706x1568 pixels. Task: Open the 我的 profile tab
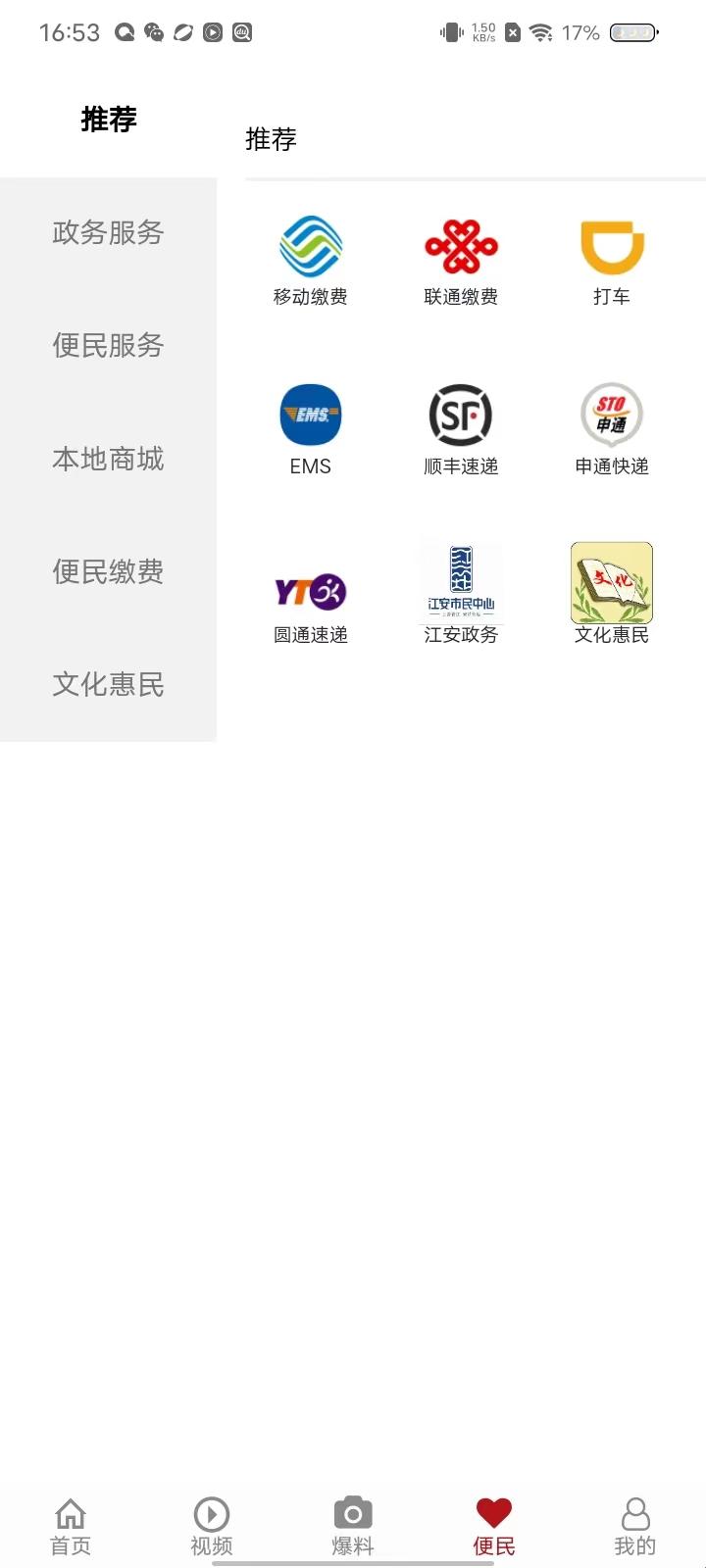[635, 1527]
